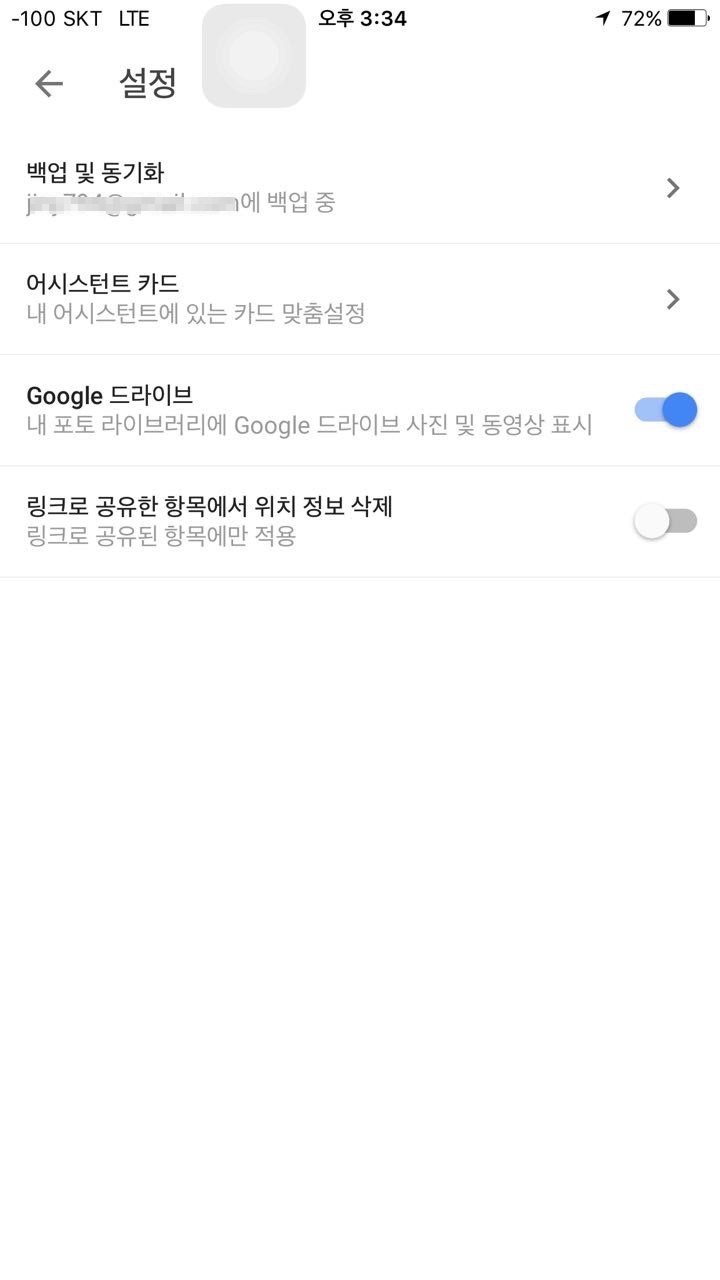The width and height of the screenshot is (720, 1280).
Task: Open 백업 및 동기화 settings
Action: [x=360, y=188]
